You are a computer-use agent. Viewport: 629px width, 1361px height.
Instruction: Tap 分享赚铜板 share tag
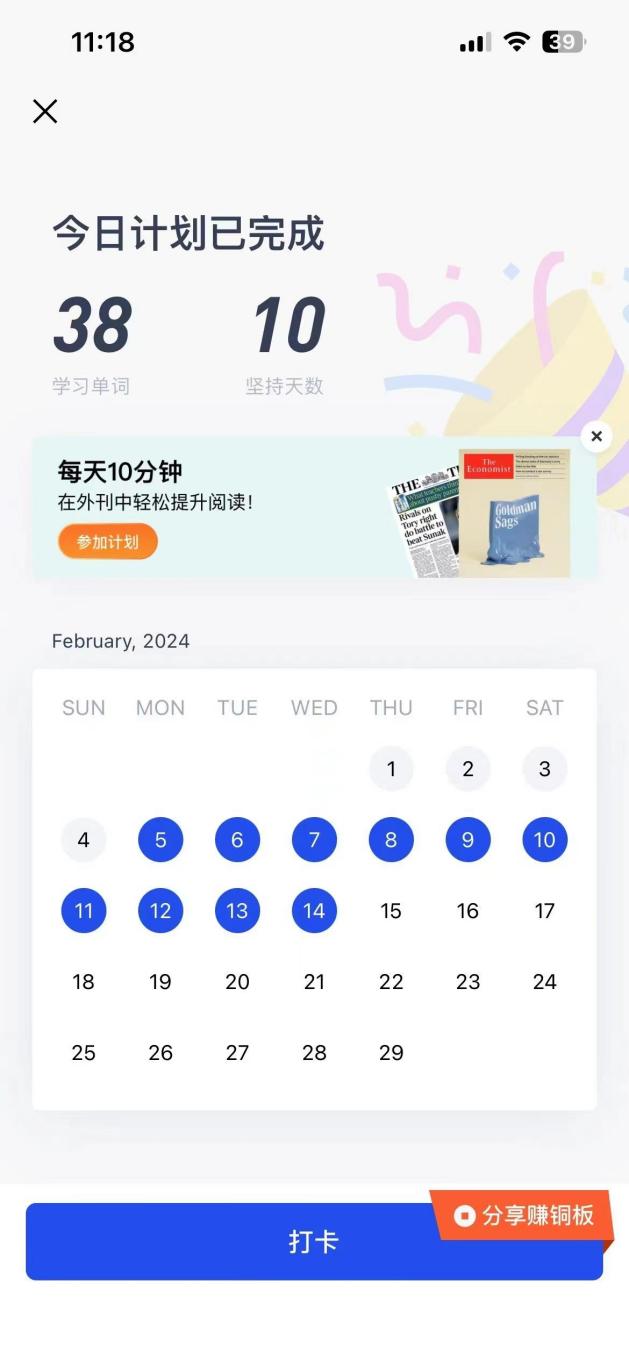click(524, 1215)
